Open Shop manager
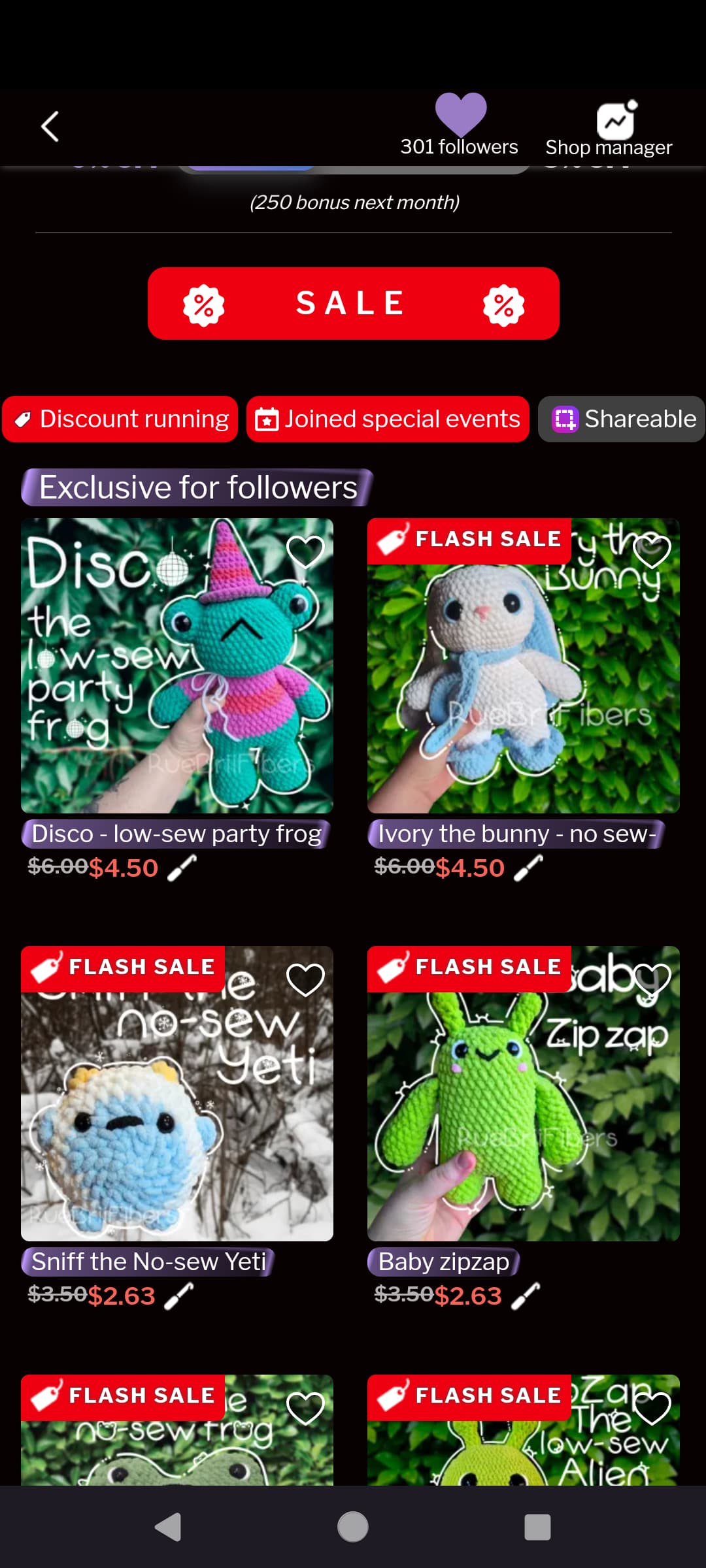 pyautogui.click(x=609, y=128)
